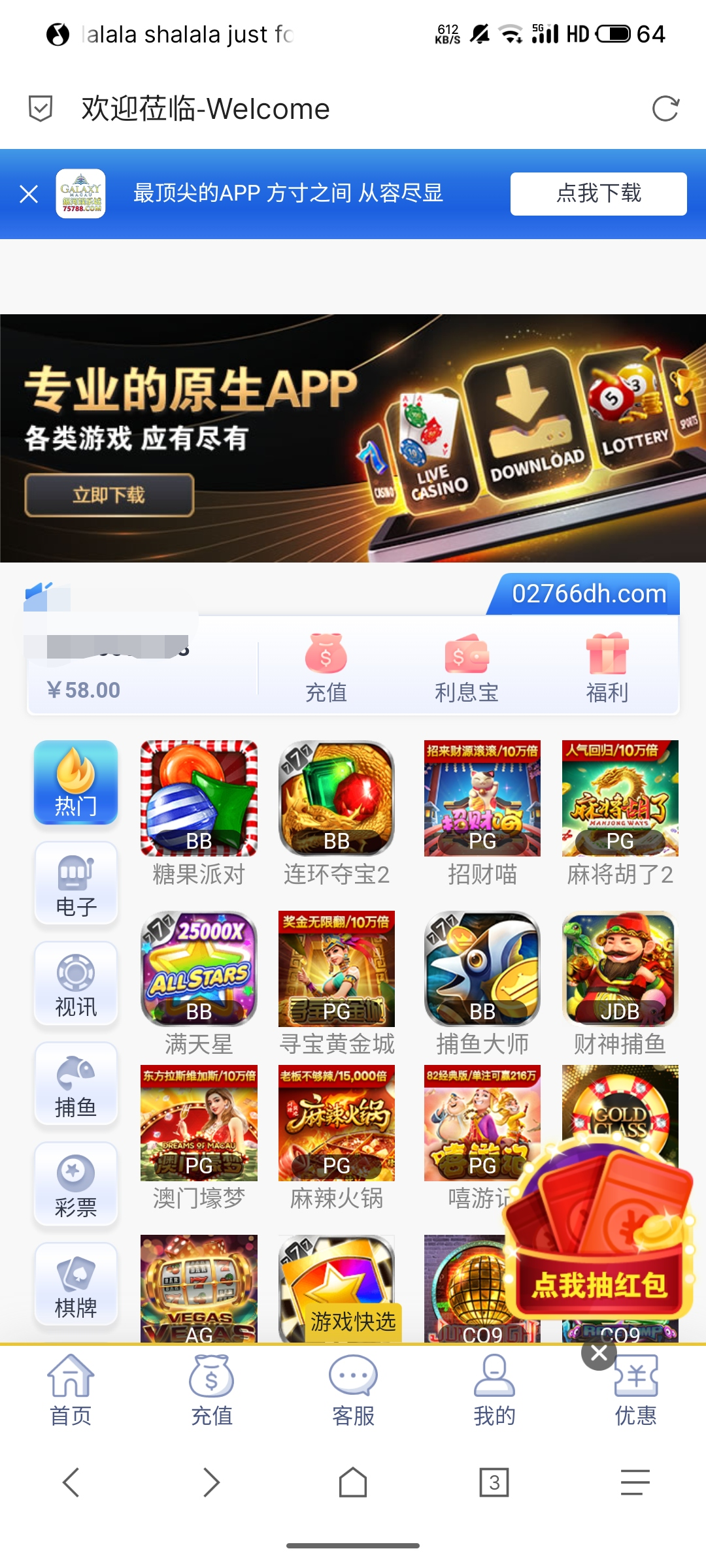This screenshot has height=1568, width=706.
Task: Open the 福利 benefits shortcut
Action: click(x=607, y=668)
